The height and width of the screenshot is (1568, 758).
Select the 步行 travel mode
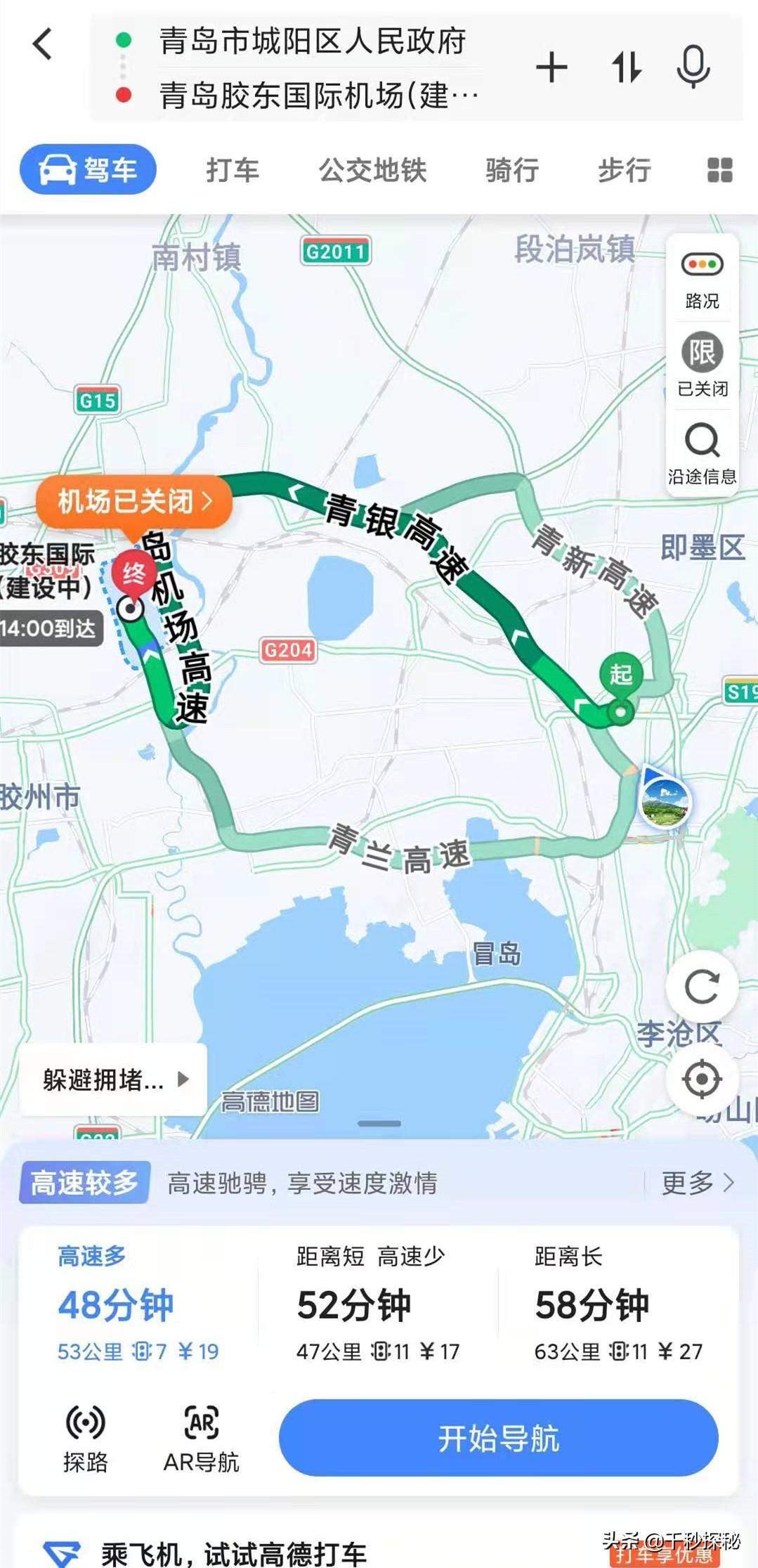[x=624, y=170]
